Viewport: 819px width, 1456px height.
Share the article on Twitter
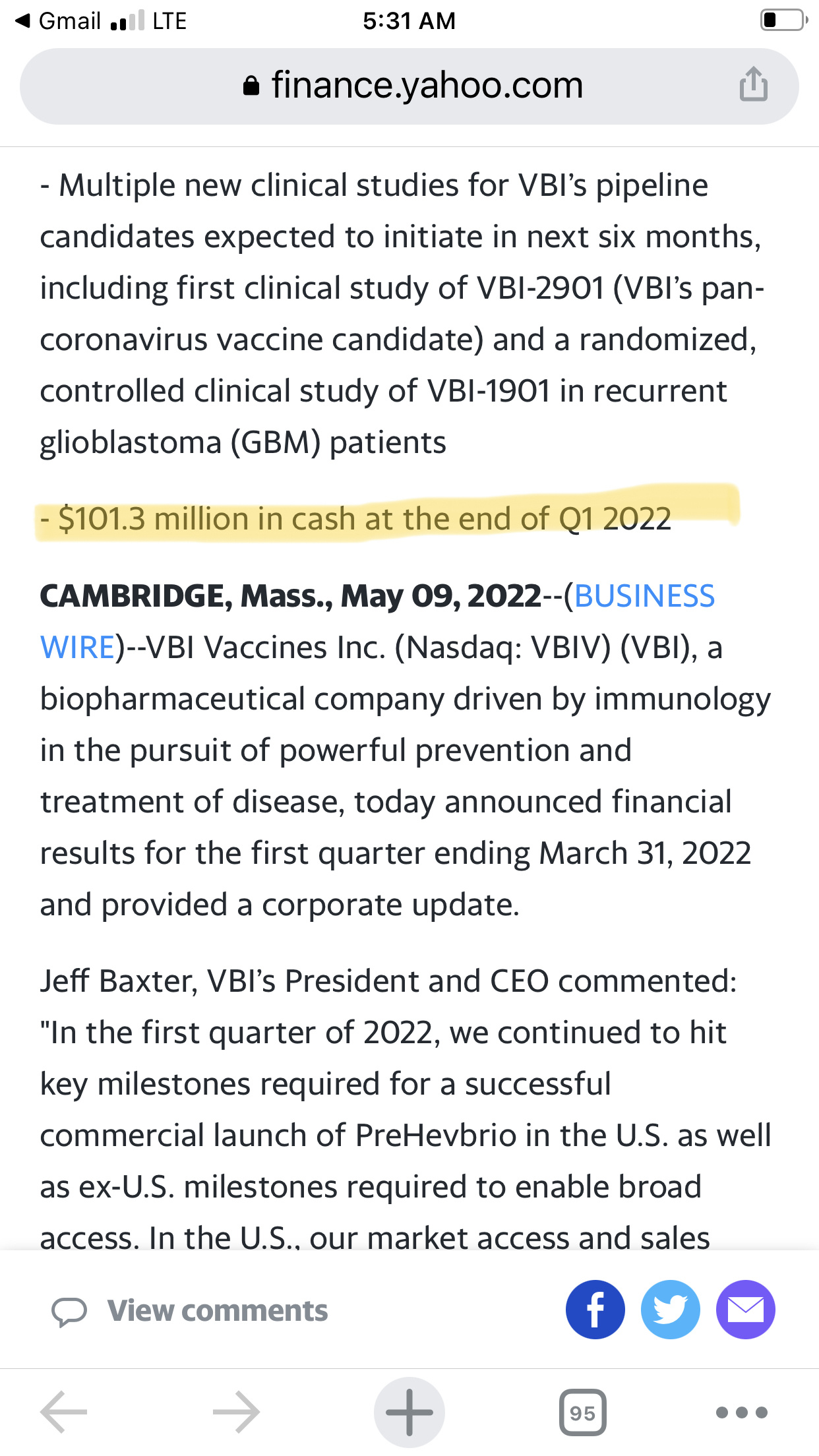[x=670, y=1310]
